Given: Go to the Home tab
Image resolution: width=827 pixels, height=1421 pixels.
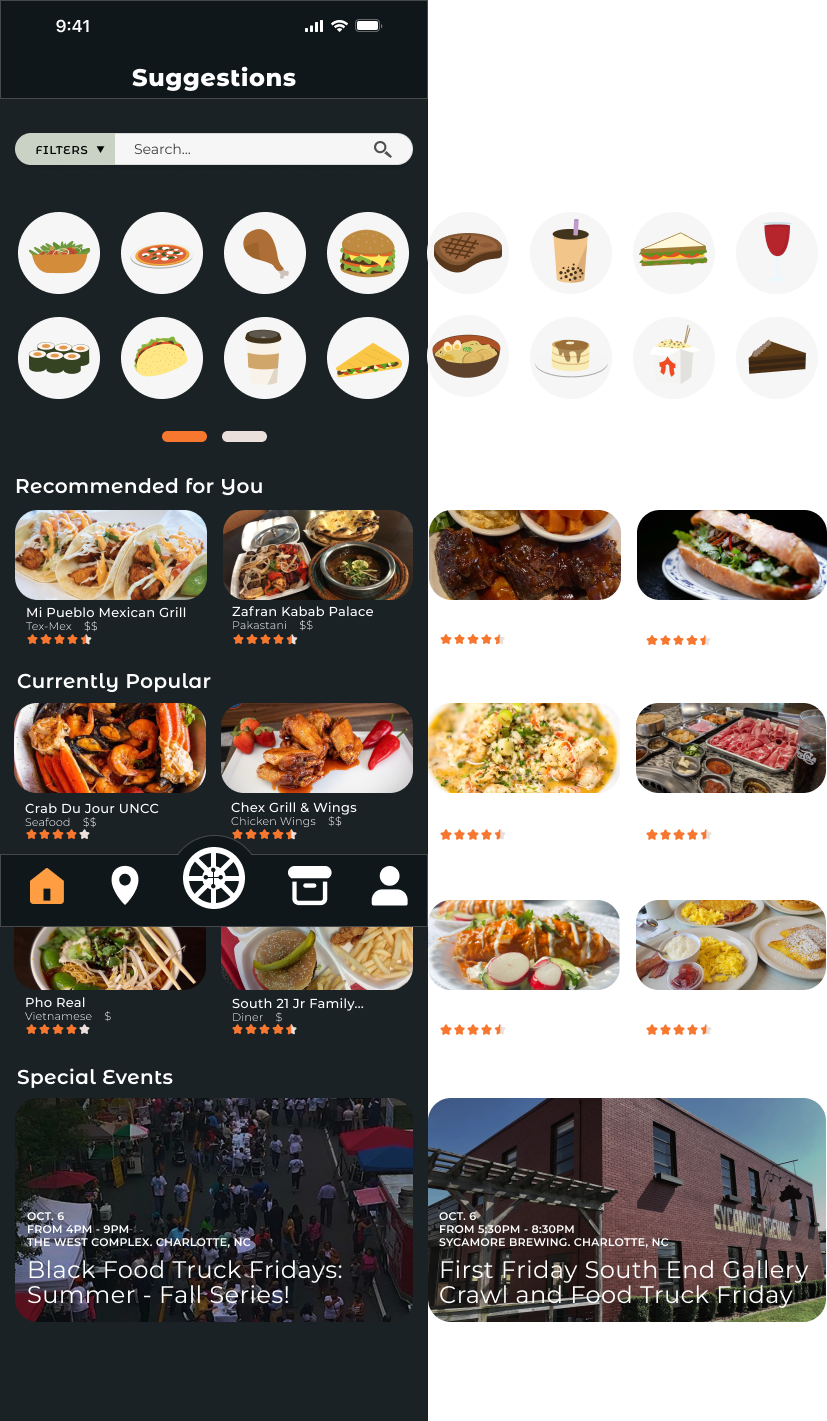Looking at the screenshot, I should click(x=47, y=886).
